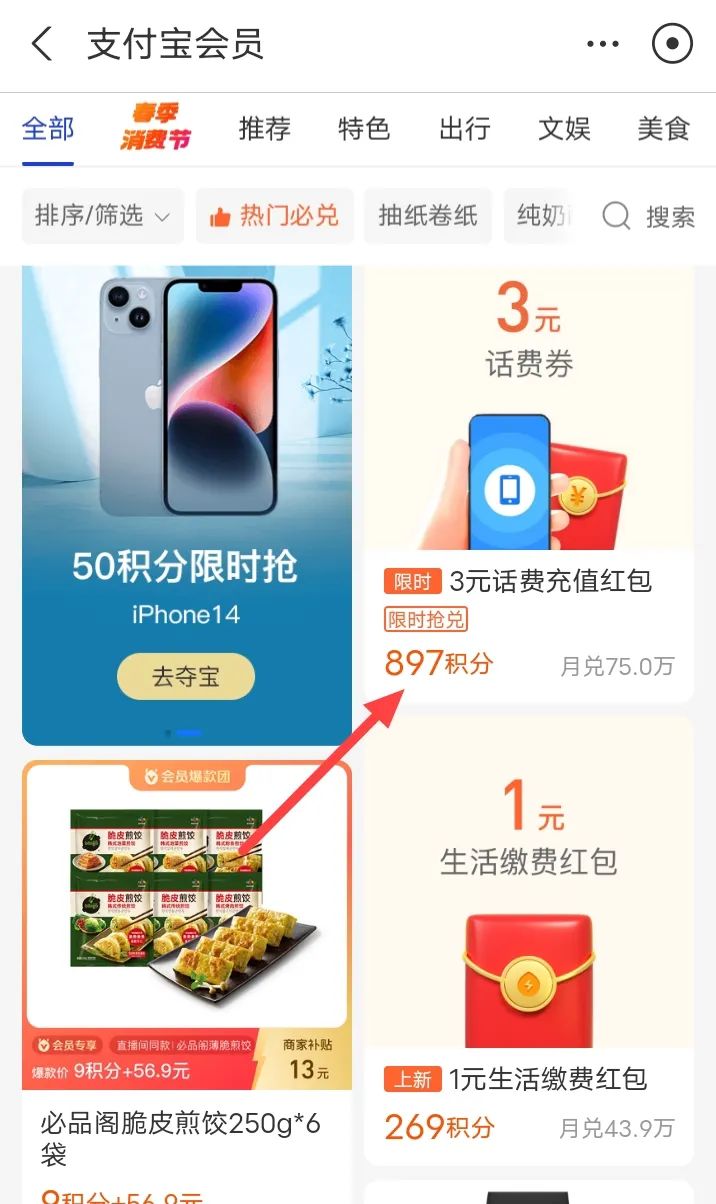The width and height of the screenshot is (716, 1204).
Task: Select the 美食 tab
Action: click(664, 129)
